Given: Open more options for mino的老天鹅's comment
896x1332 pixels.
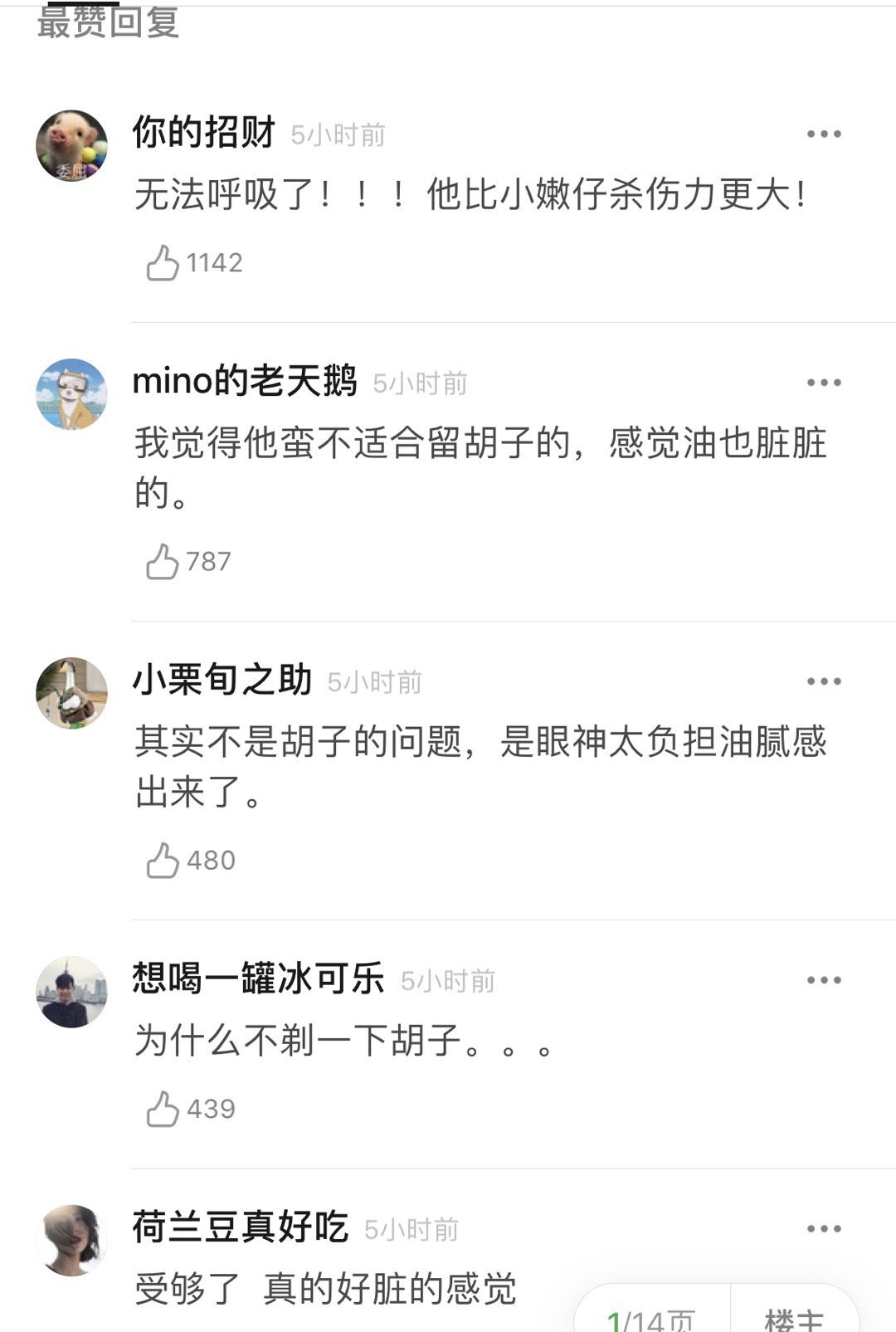Looking at the screenshot, I should 824,383.
